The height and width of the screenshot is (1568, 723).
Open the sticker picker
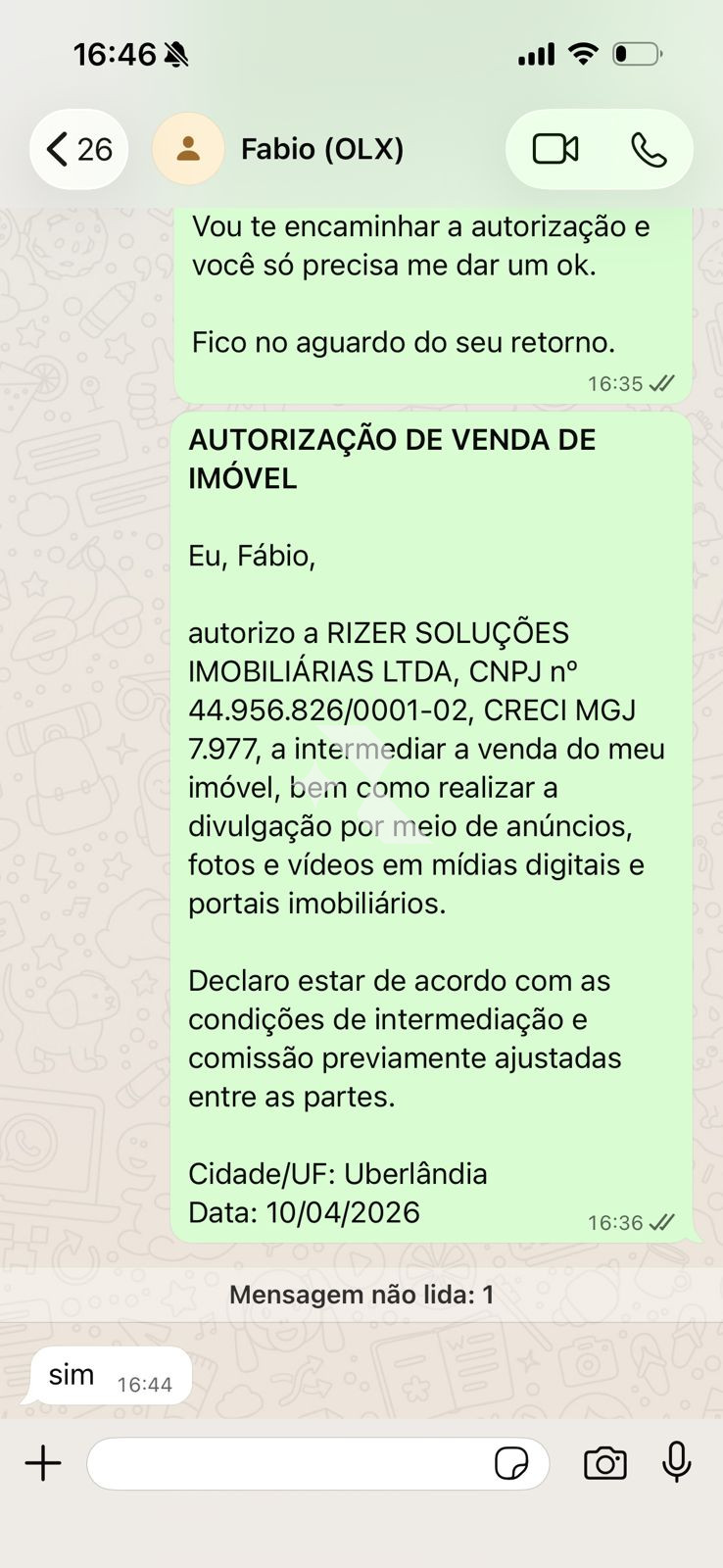tap(511, 1463)
